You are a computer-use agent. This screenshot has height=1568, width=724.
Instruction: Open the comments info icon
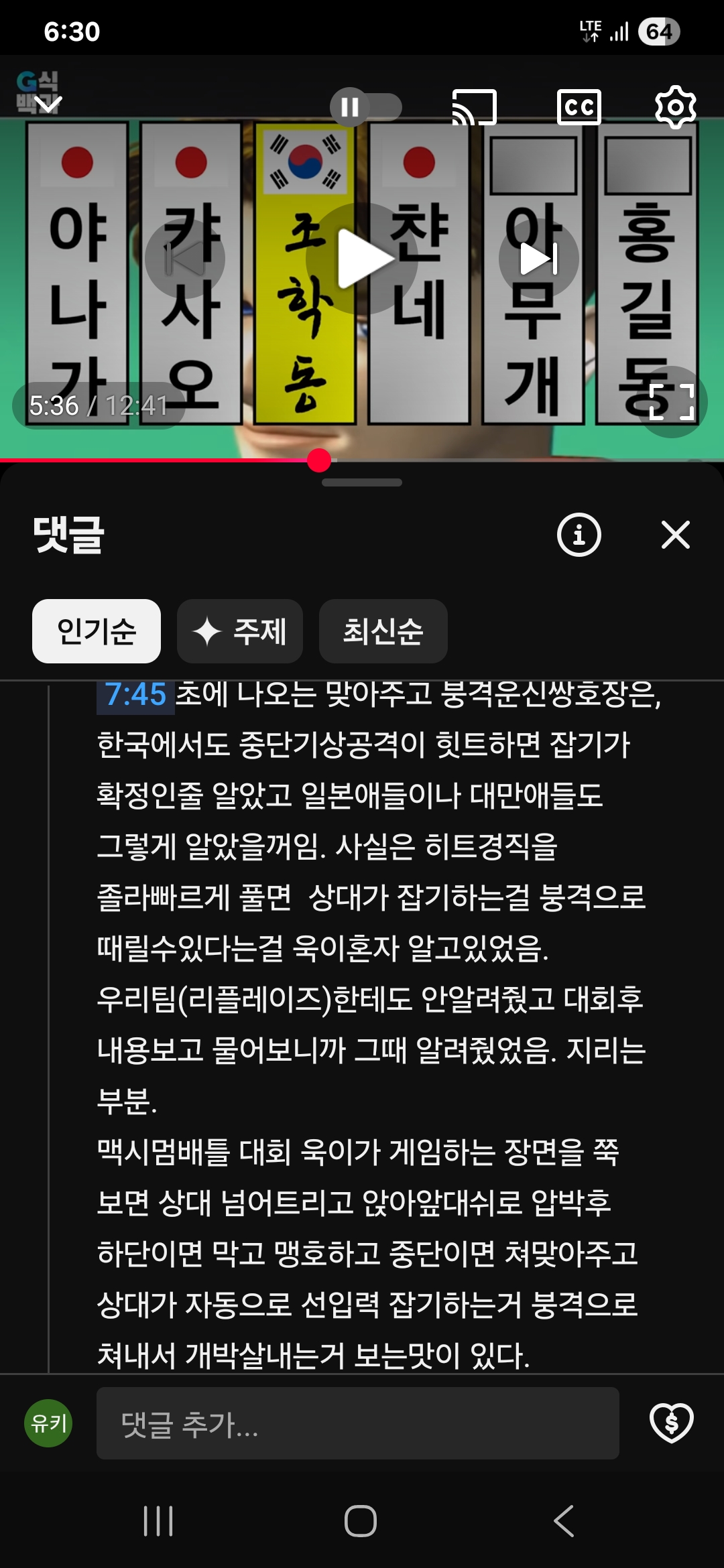[x=579, y=535]
